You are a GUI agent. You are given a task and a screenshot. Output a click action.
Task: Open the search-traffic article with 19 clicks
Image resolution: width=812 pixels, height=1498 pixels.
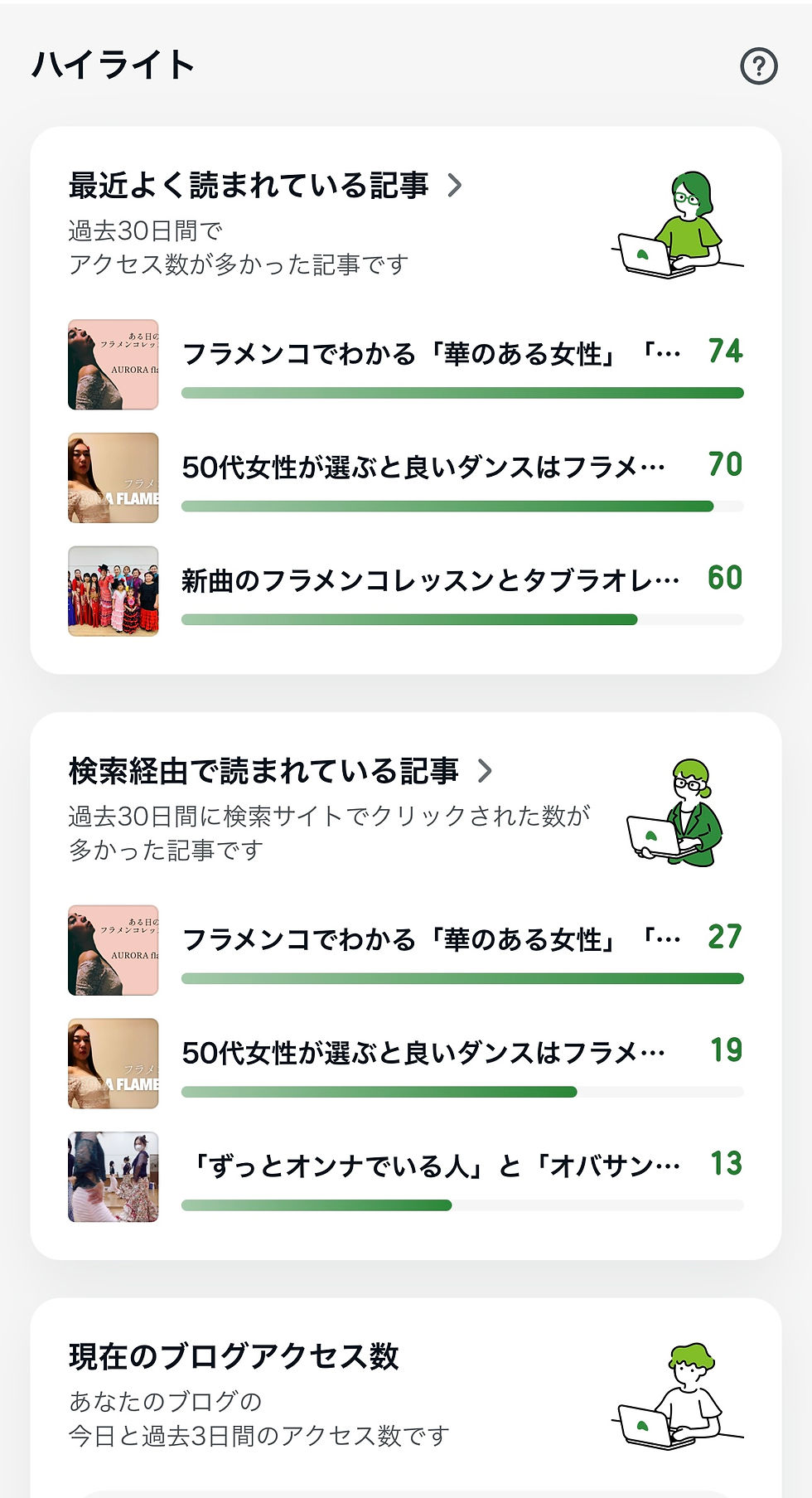tap(423, 1053)
